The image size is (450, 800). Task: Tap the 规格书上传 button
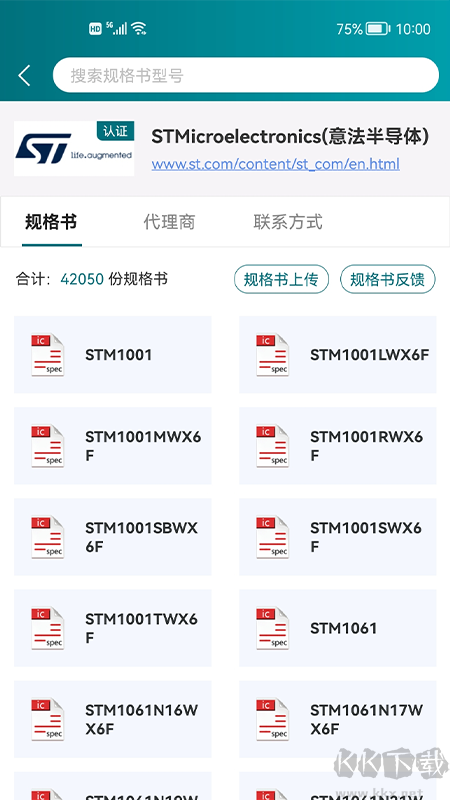[281, 279]
